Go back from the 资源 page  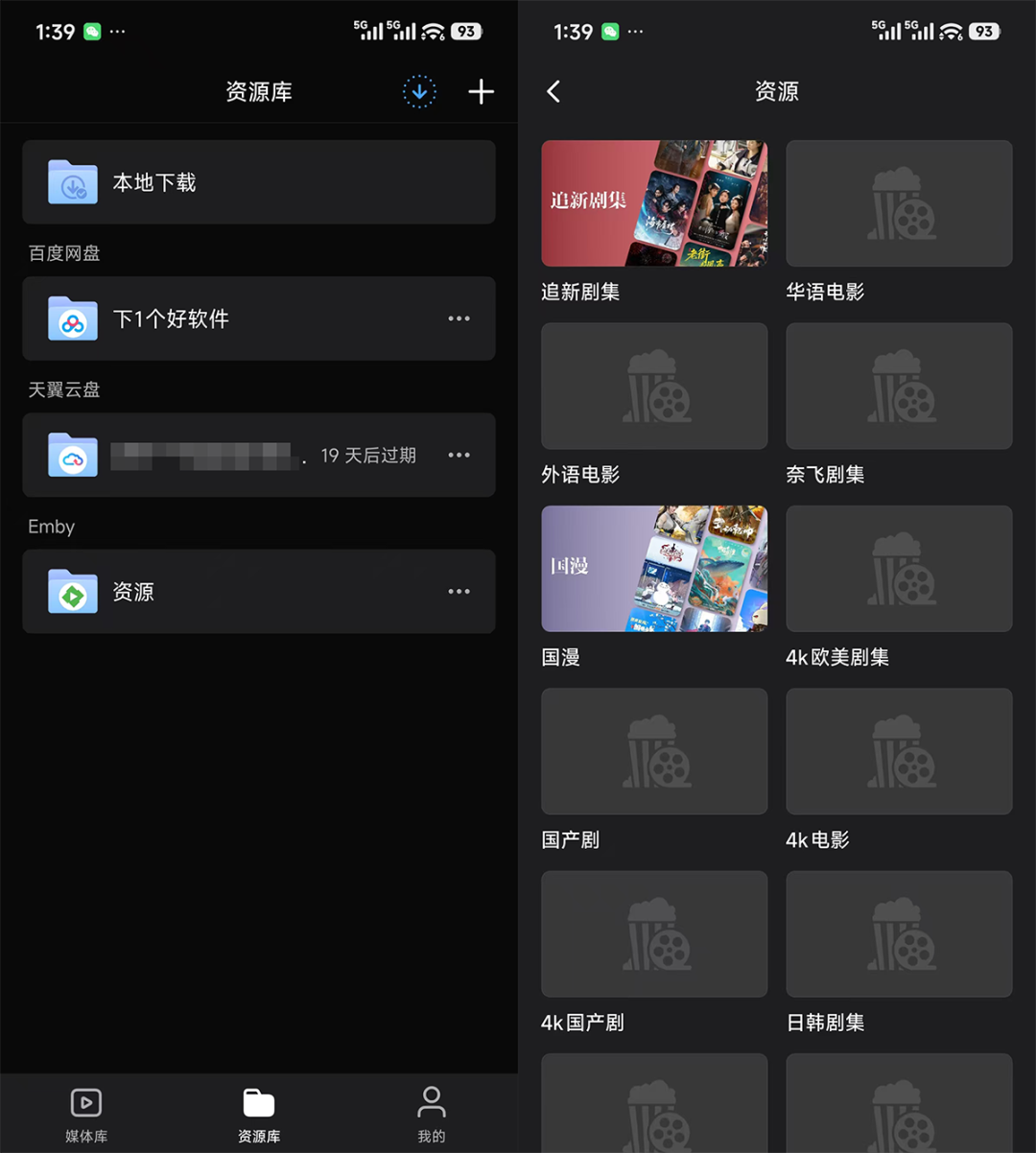[x=553, y=92]
